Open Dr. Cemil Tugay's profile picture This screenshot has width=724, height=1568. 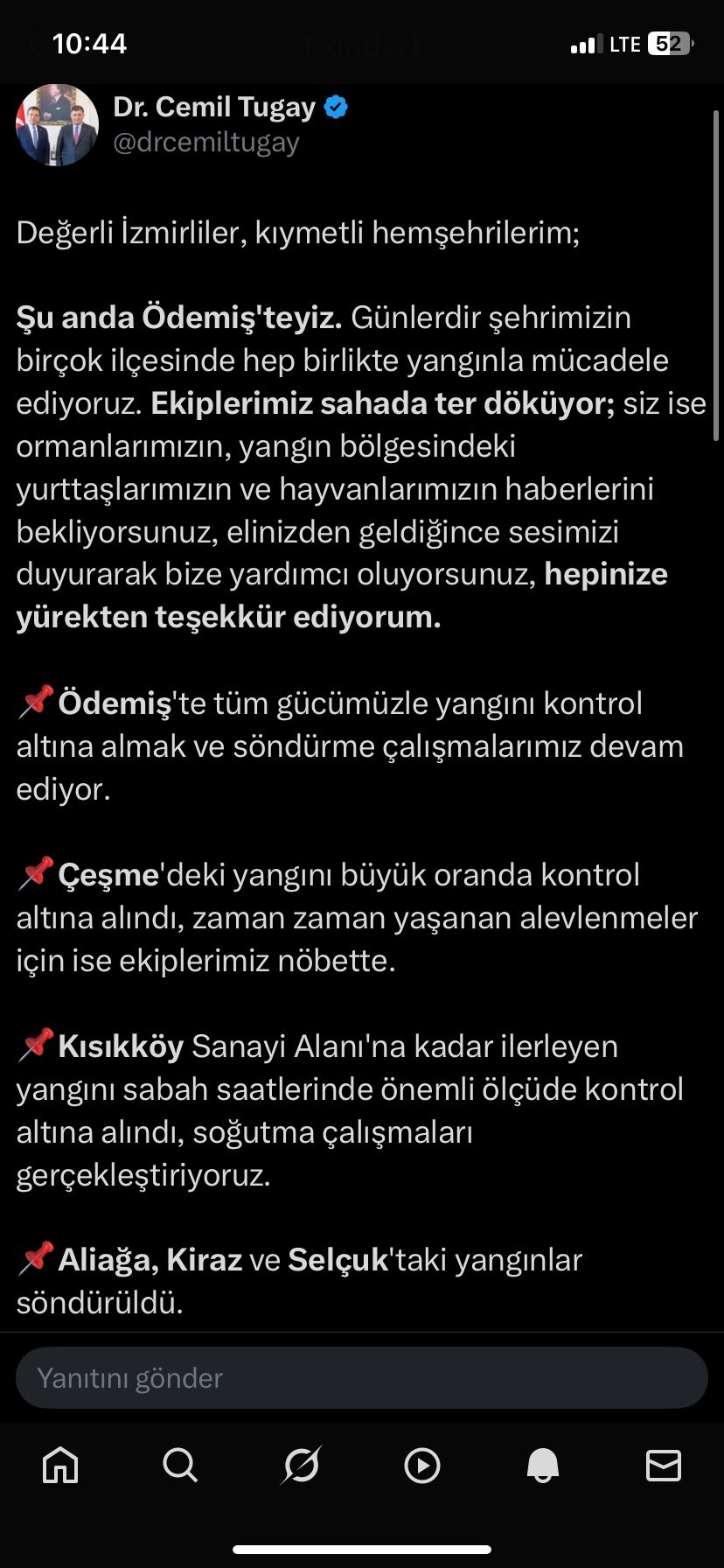point(57,124)
